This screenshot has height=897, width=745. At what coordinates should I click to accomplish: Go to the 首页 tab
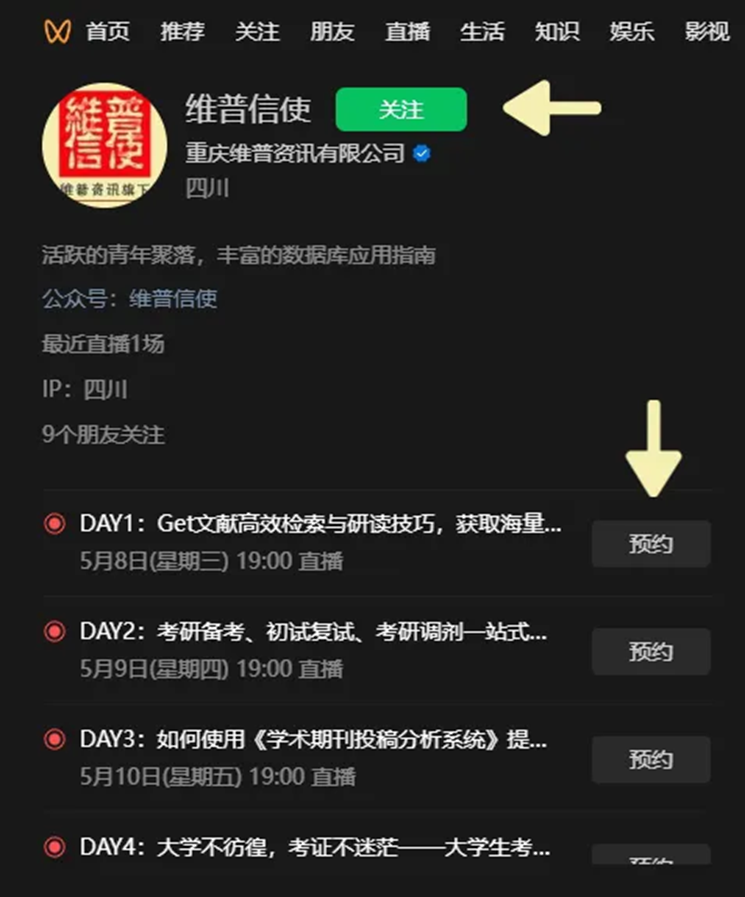[107, 31]
